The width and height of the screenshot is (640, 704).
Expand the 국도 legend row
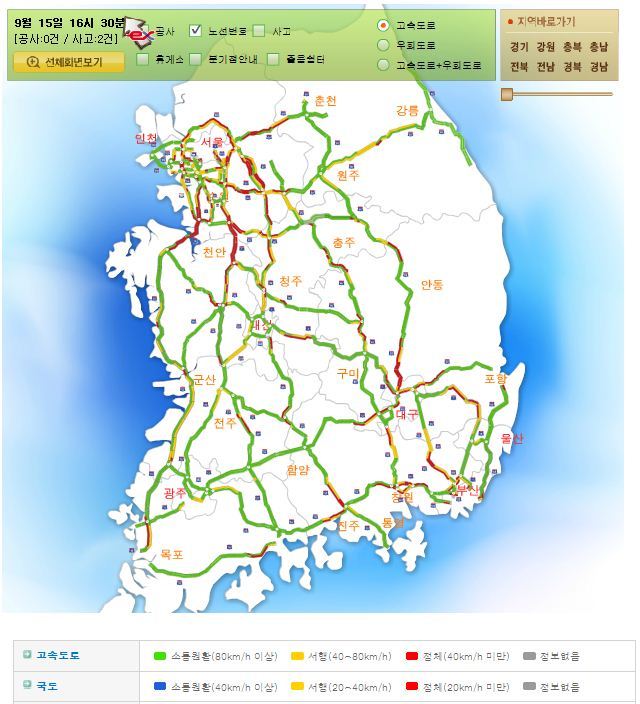click(27, 686)
